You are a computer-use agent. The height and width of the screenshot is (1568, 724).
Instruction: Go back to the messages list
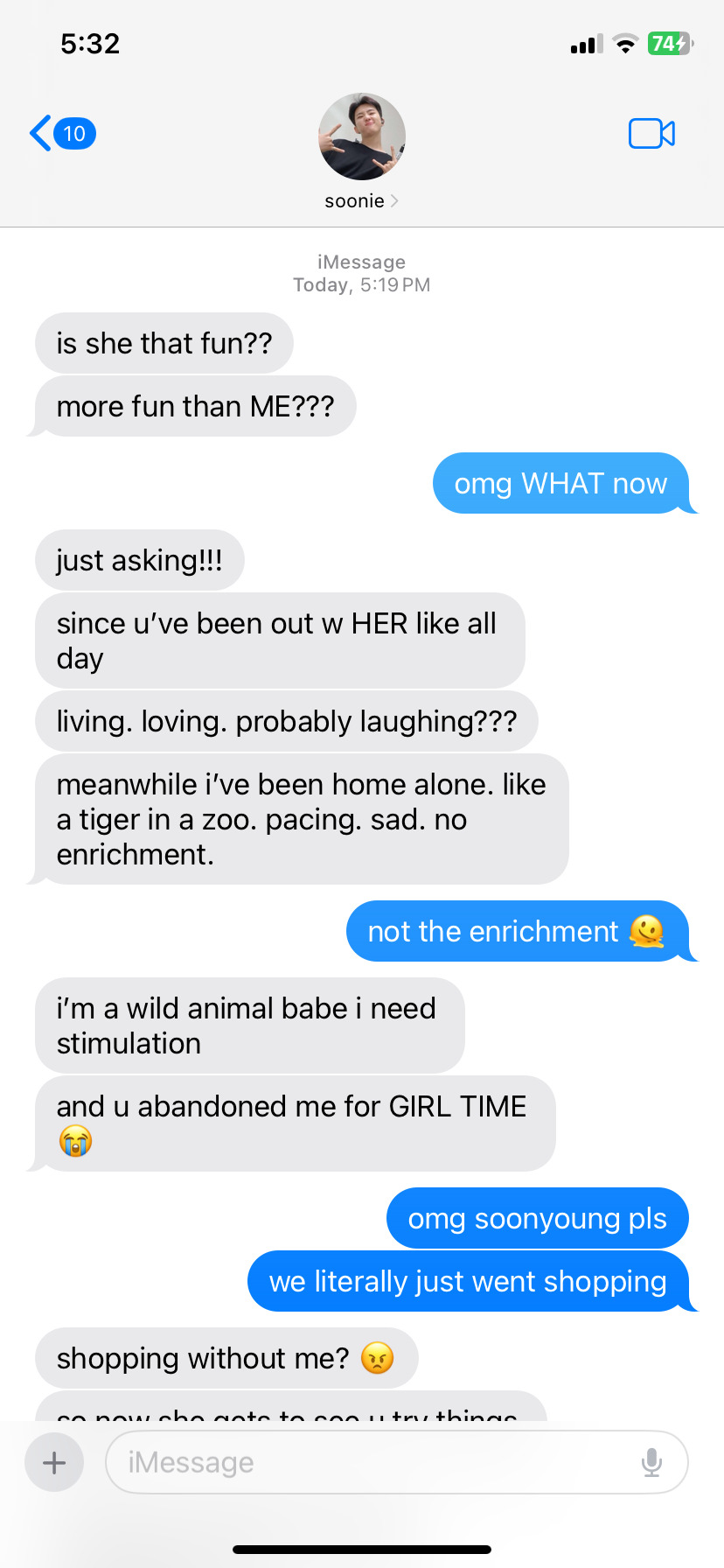(x=59, y=134)
